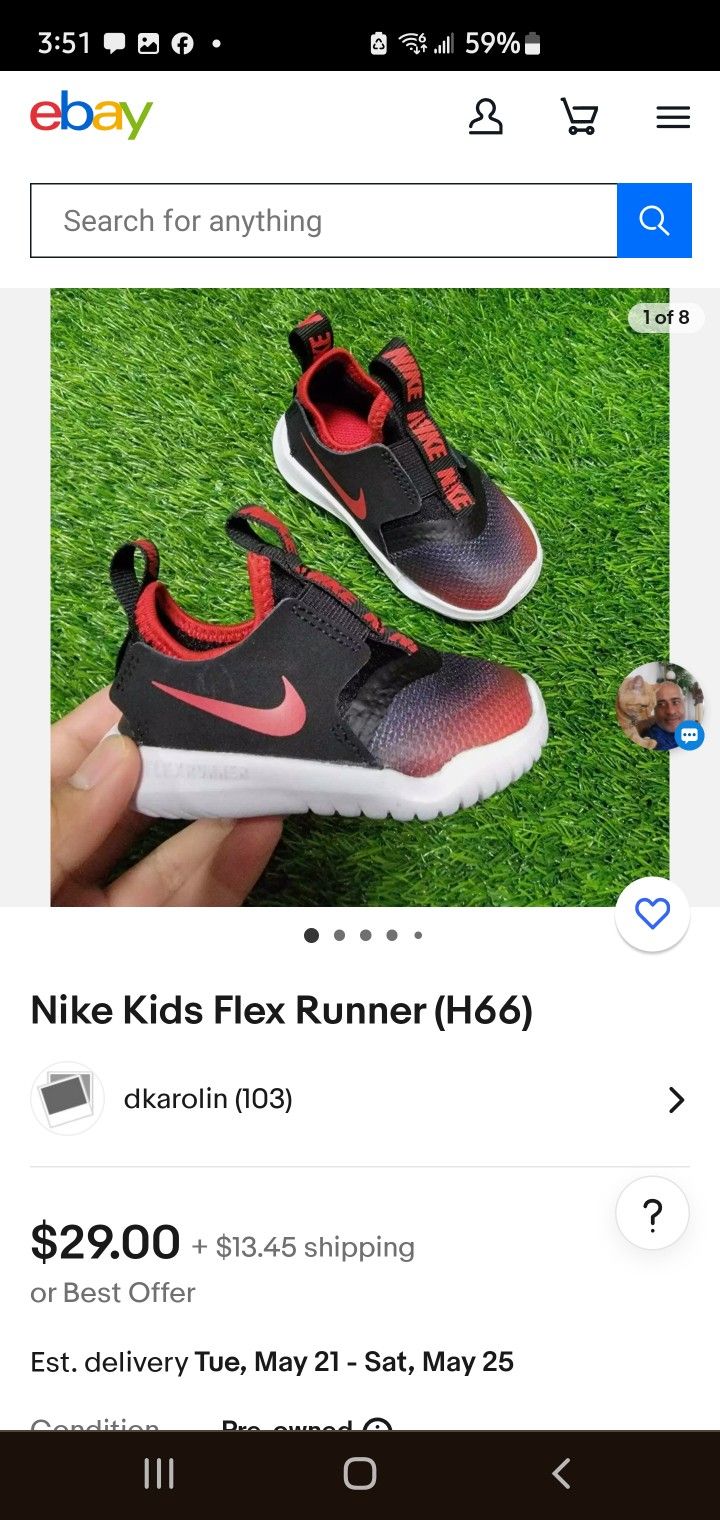Image resolution: width=720 pixels, height=1520 pixels.
Task: Tap the 1 of 8 image counter
Action: click(x=665, y=317)
